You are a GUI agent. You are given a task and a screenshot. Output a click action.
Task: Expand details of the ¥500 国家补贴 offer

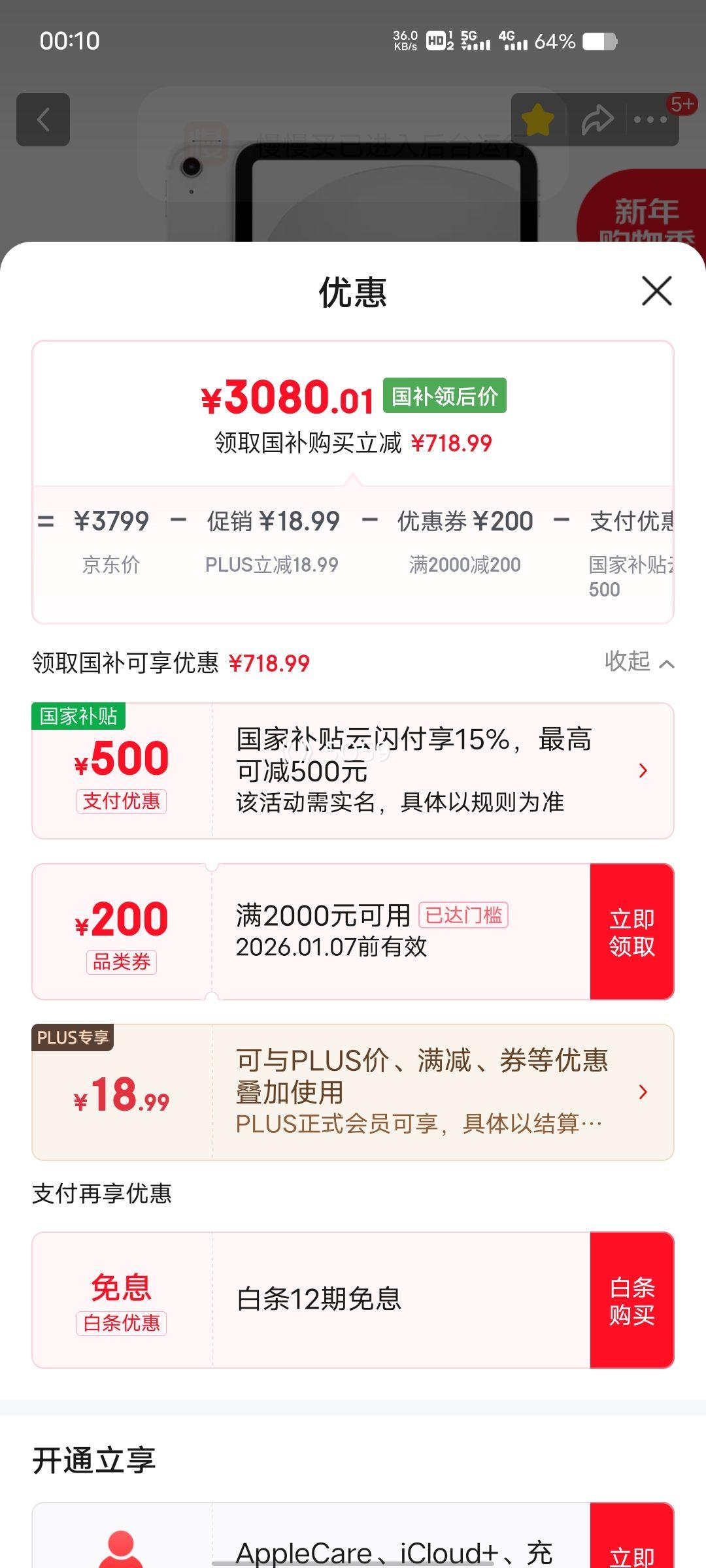pyautogui.click(x=643, y=771)
